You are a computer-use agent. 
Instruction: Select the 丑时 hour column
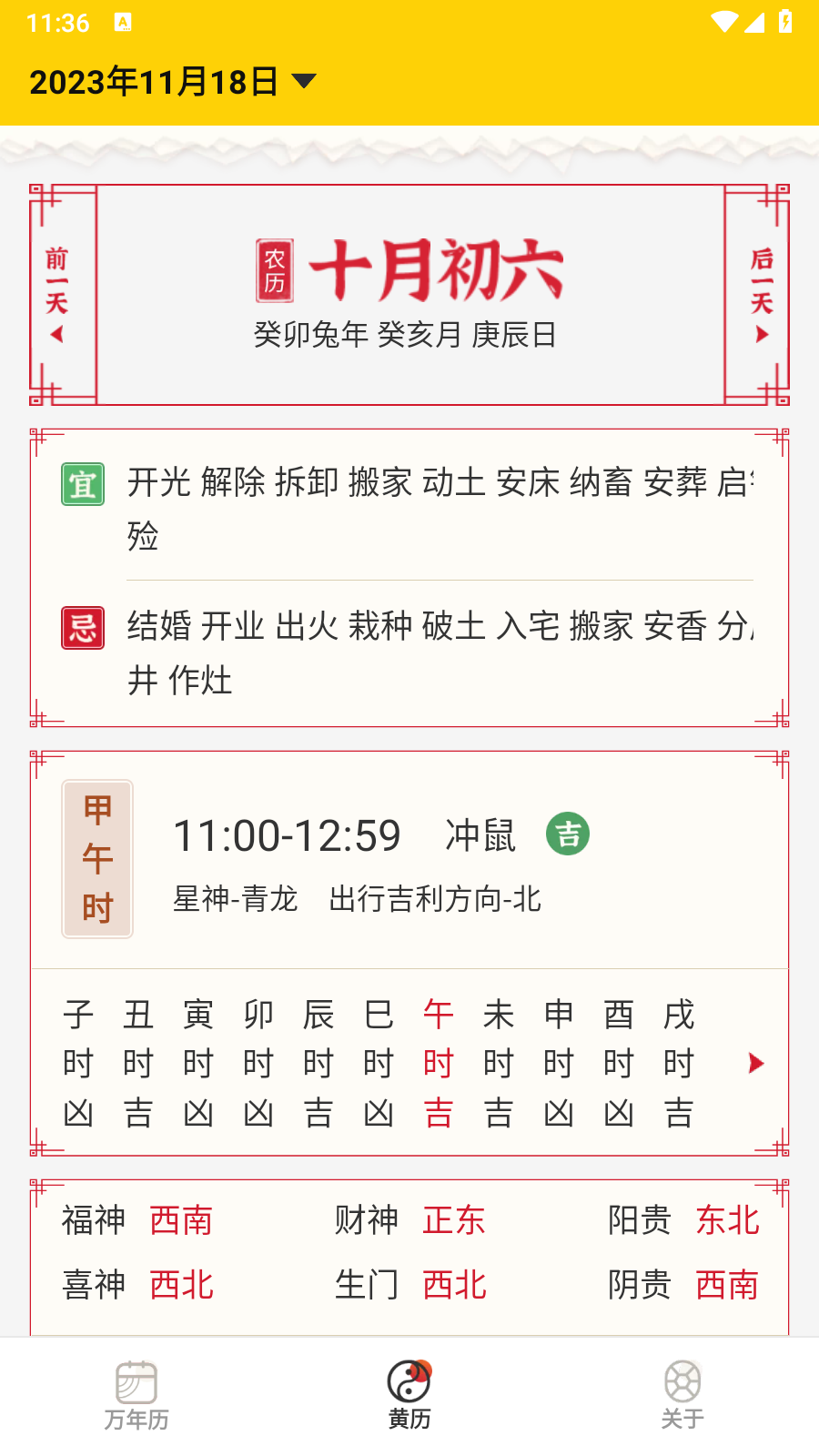pyautogui.click(x=138, y=1063)
